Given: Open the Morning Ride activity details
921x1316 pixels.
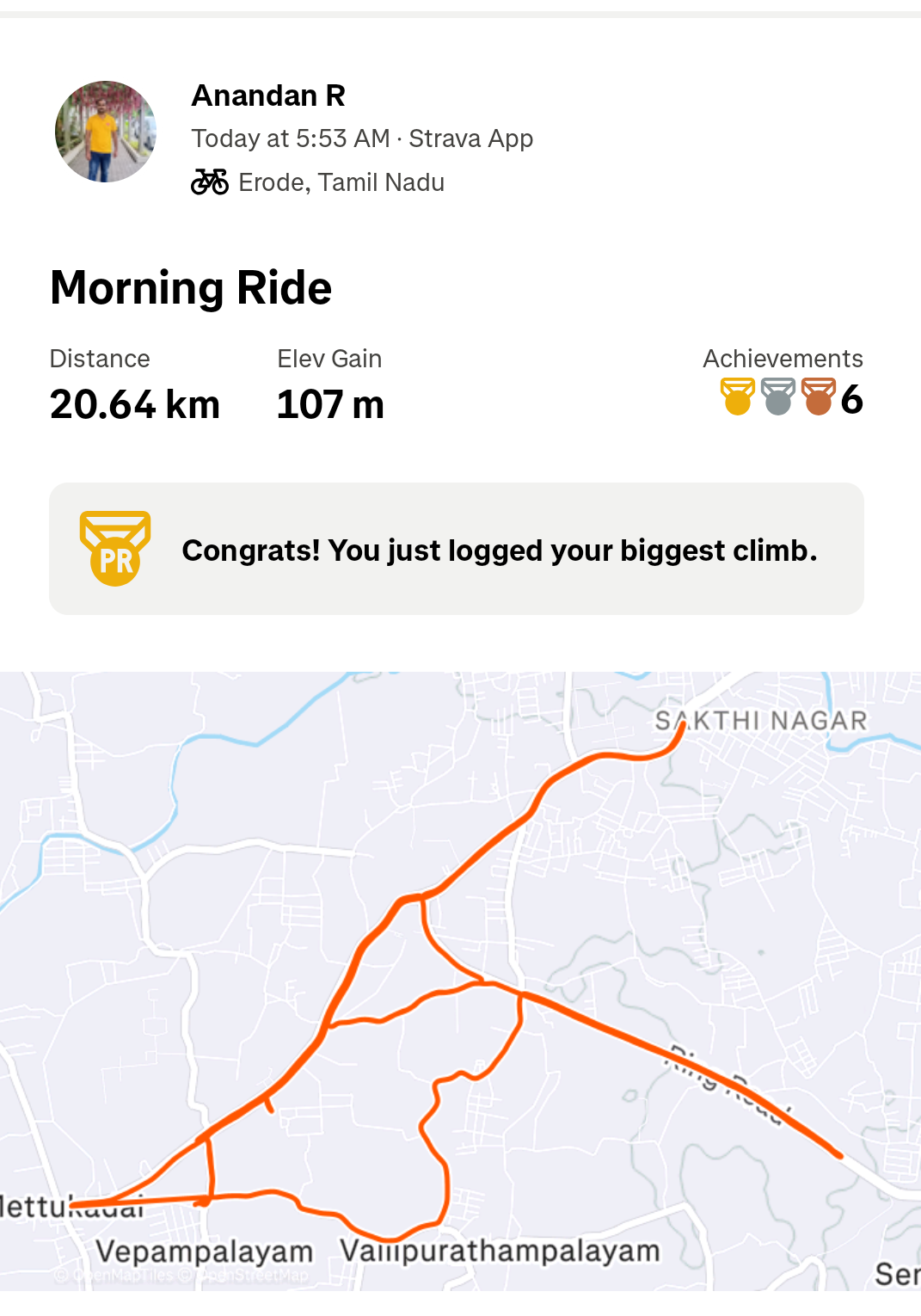Looking at the screenshot, I should [x=191, y=288].
